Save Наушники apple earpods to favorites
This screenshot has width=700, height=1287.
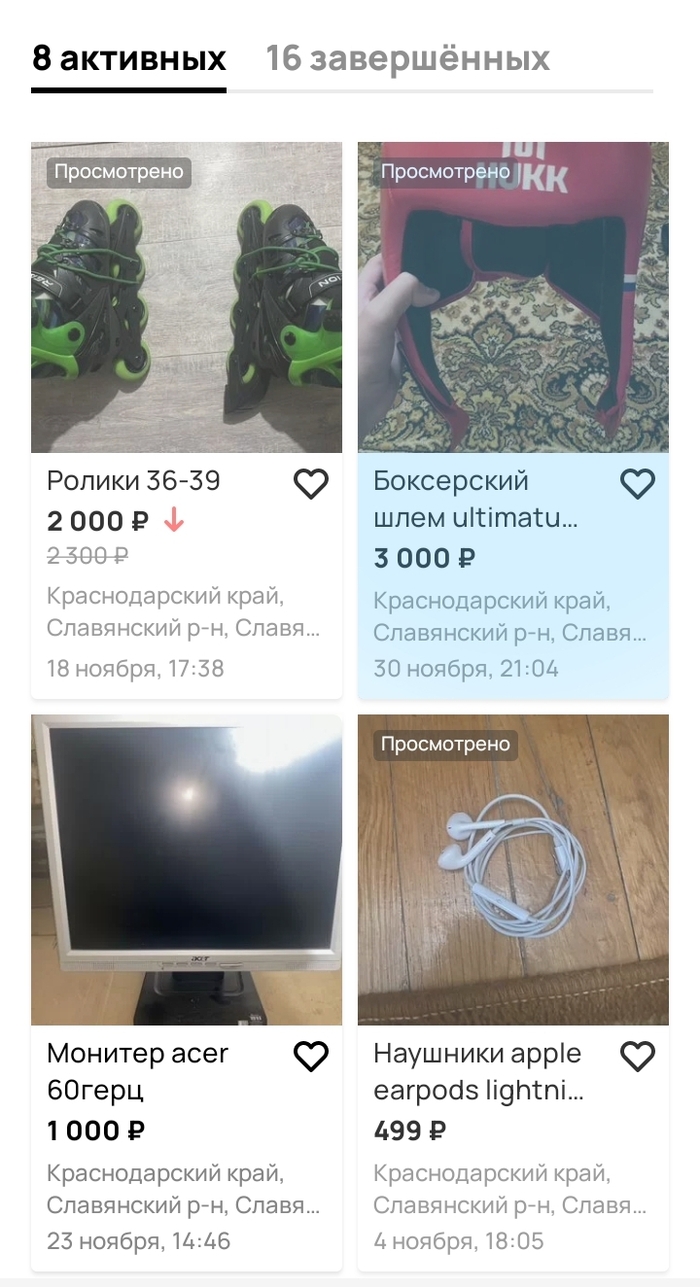pos(638,1056)
